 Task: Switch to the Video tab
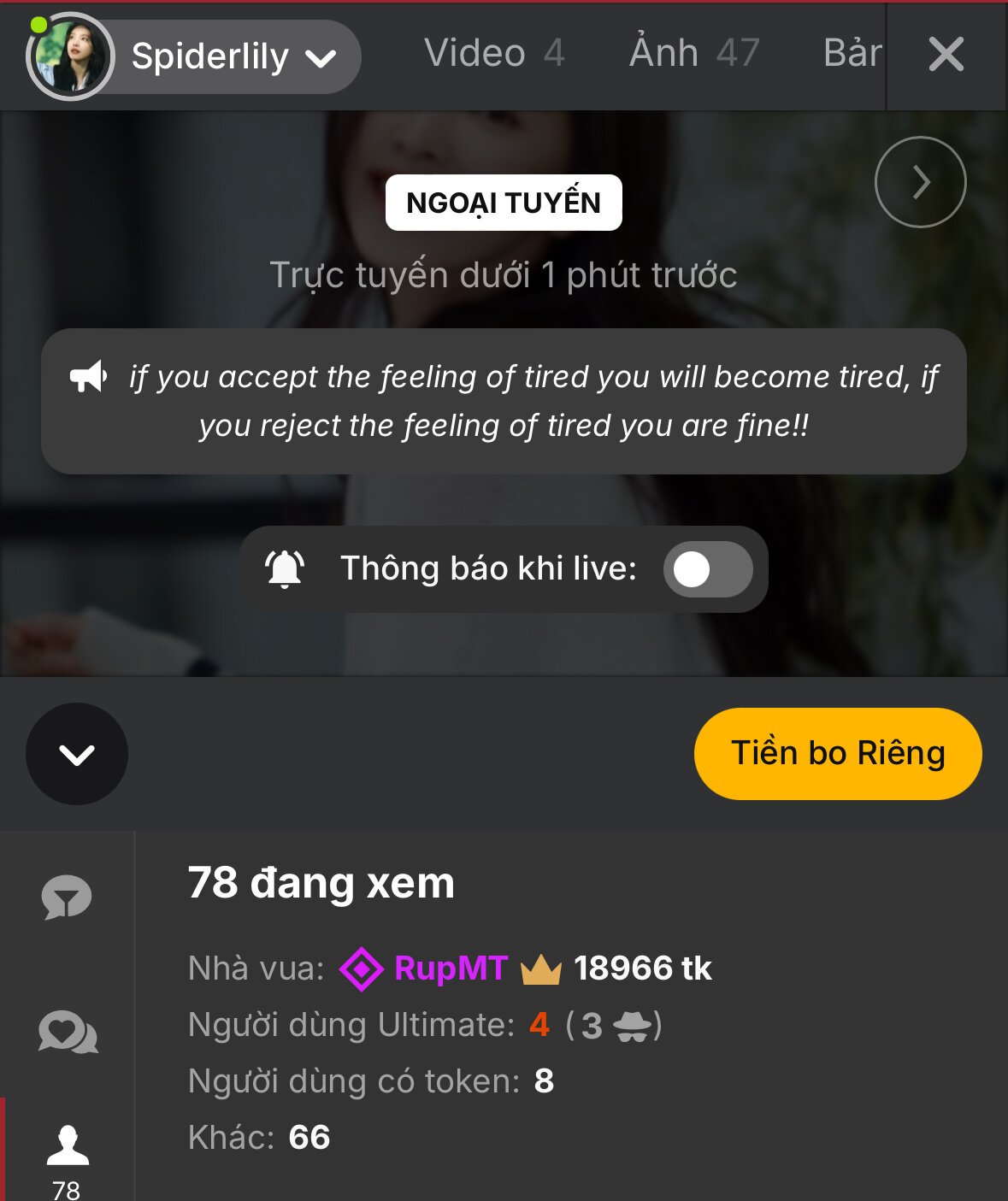(493, 53)
